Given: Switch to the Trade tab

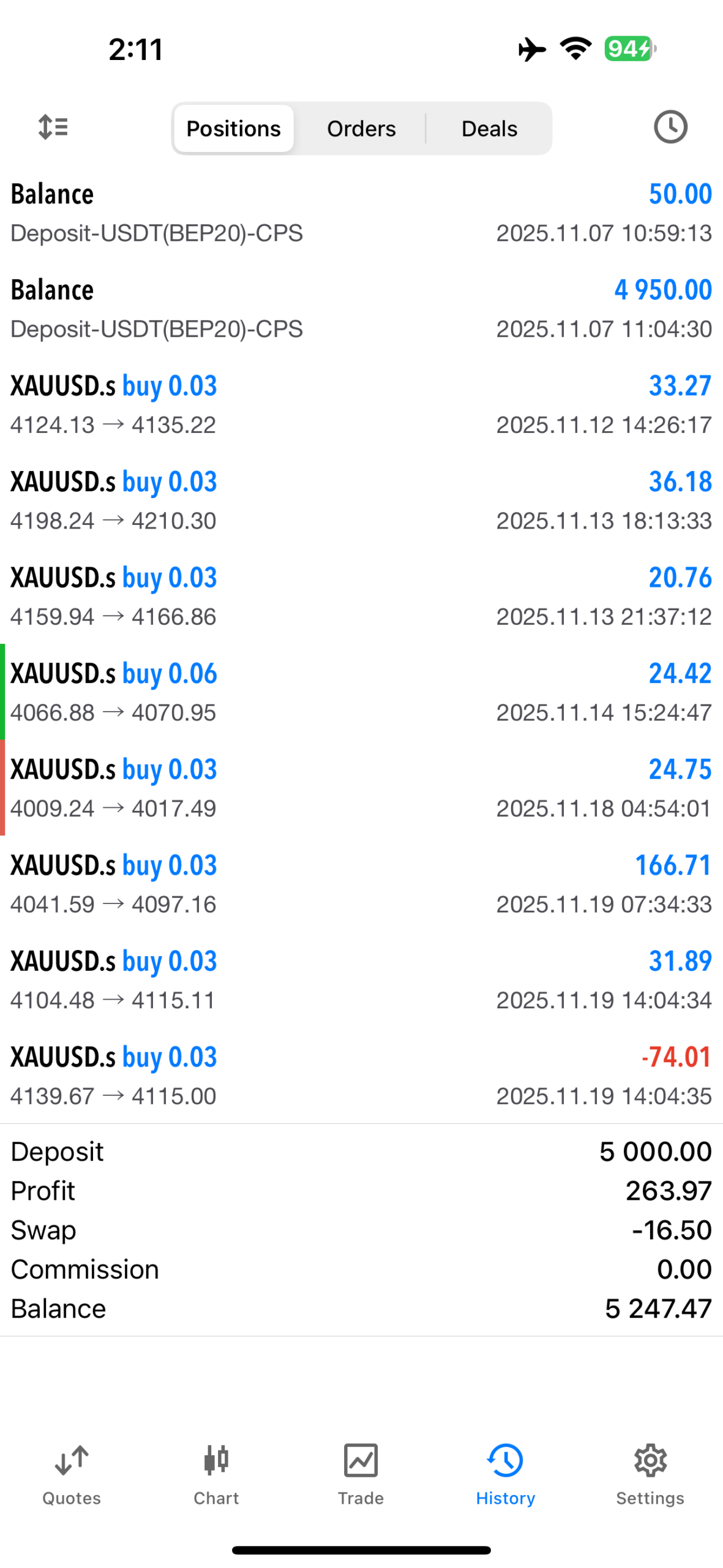Looking at the screenshot, I should pos(361,1474).
